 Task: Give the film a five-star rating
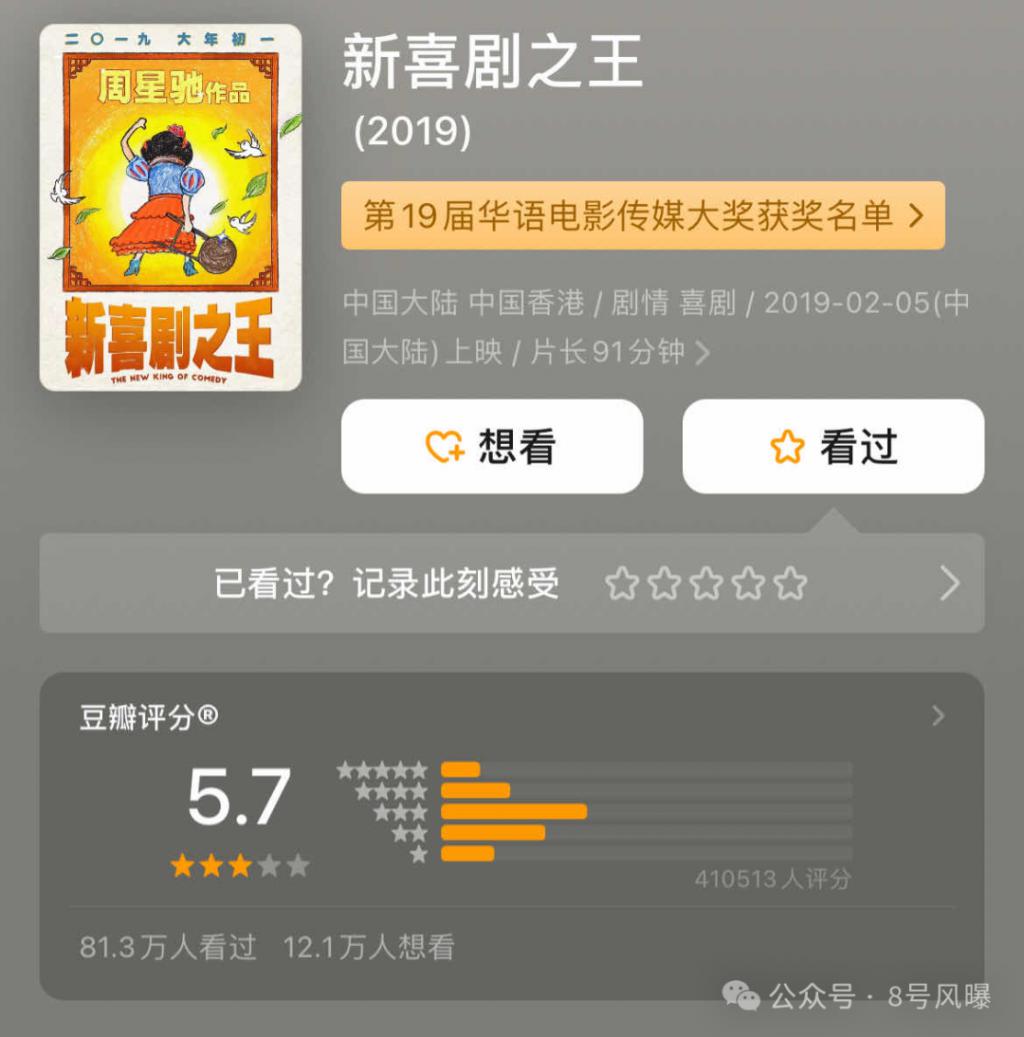[791, 584]
